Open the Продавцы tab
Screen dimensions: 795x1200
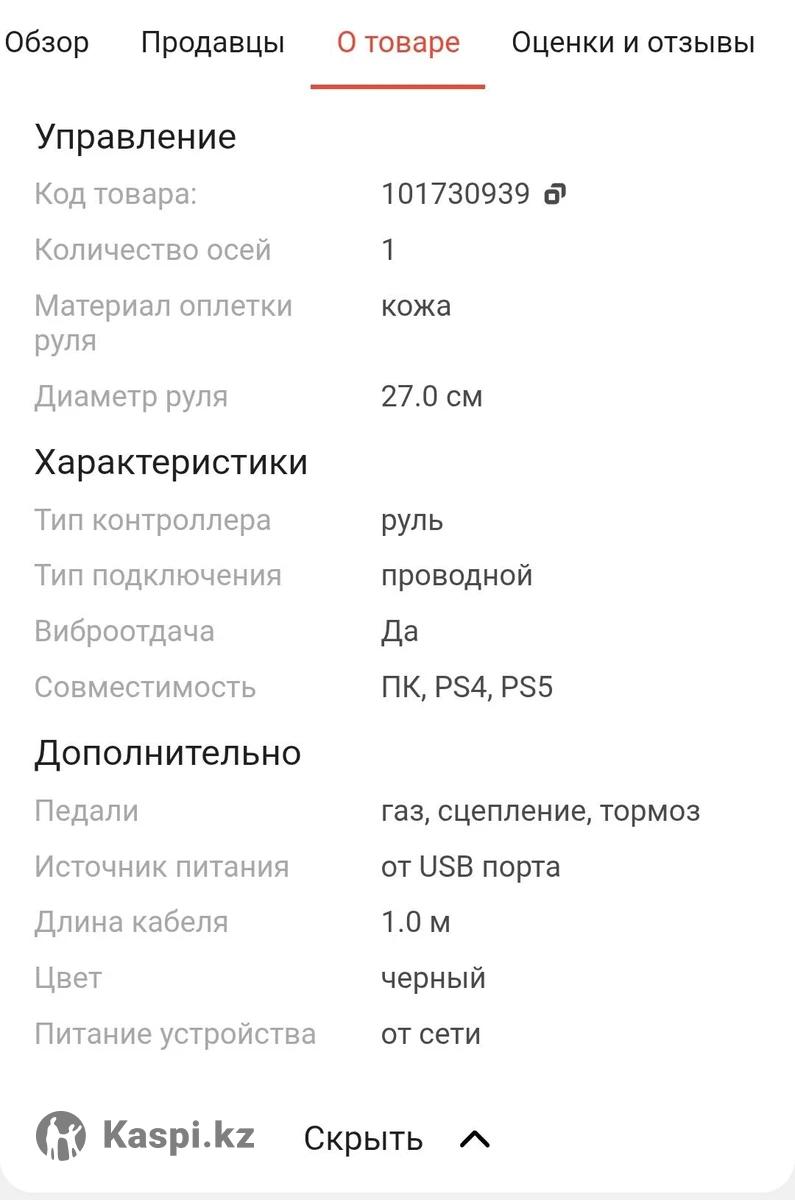click(212, 43)
